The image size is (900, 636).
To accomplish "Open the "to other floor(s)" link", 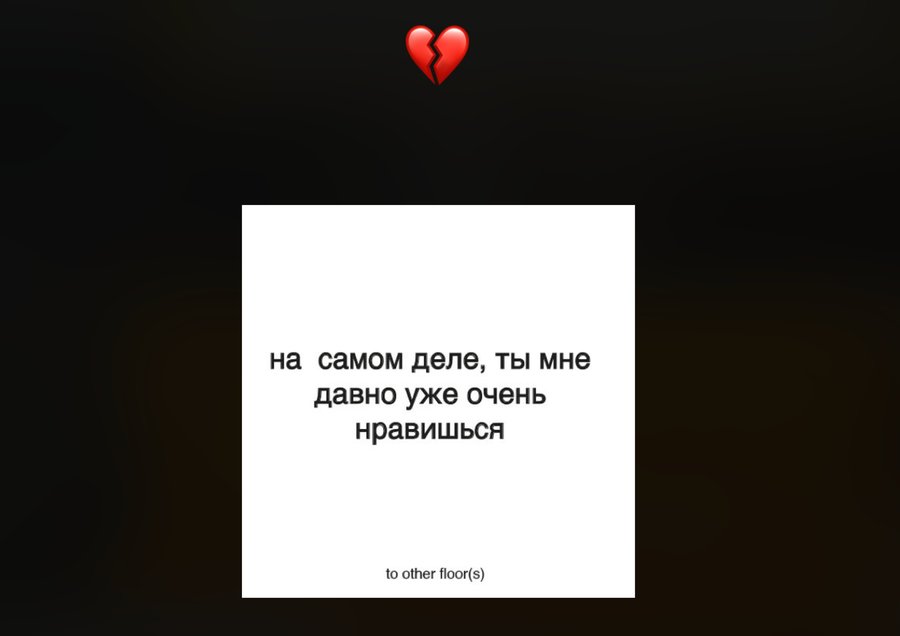I will click(x=435, y=574).
